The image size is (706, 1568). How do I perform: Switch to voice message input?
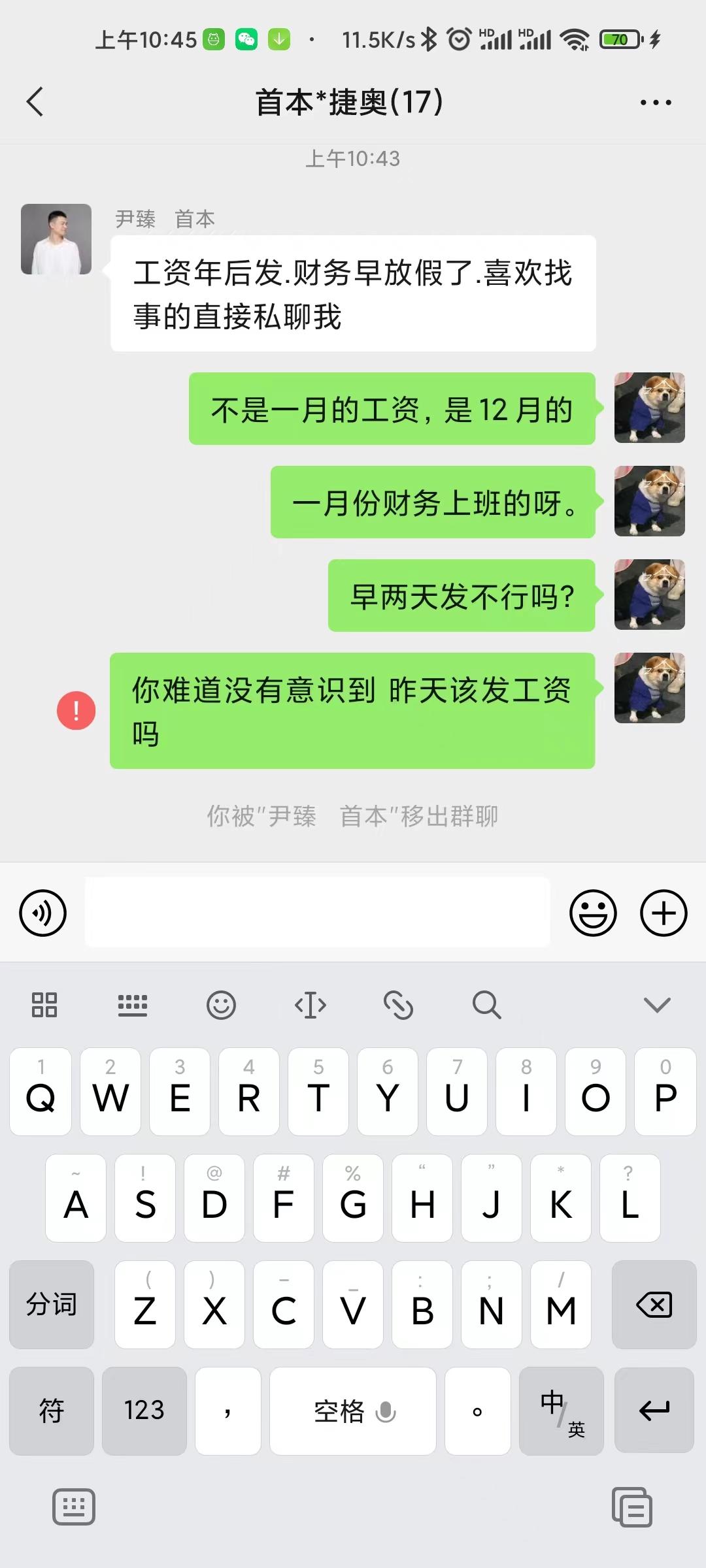point(43,913)
